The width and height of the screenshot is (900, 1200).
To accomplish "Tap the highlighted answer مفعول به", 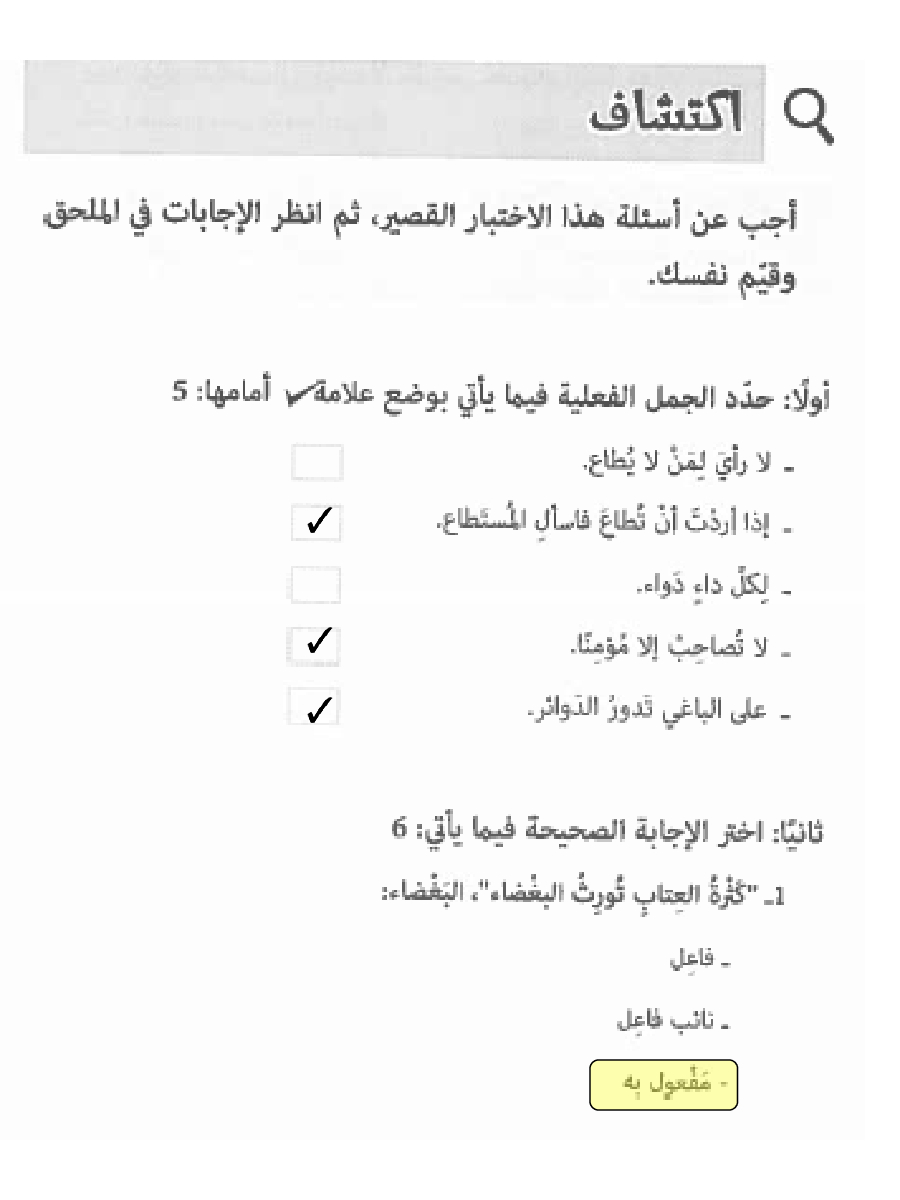I will coord(663,1084).
